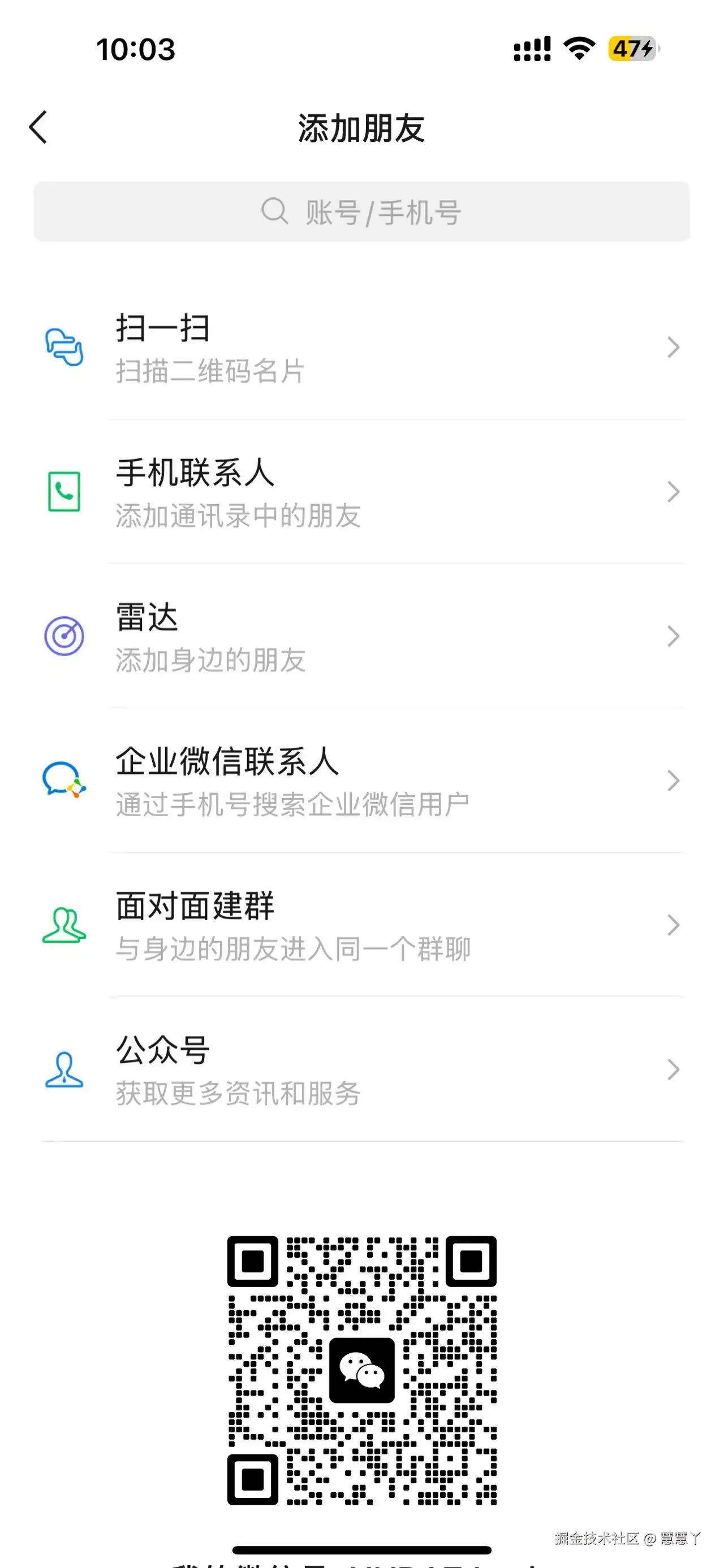Viewport: 724px width, 1568px height.
Task: Expand the 公众号 entry with its chevron
Action: click(x=674, y=1069)
